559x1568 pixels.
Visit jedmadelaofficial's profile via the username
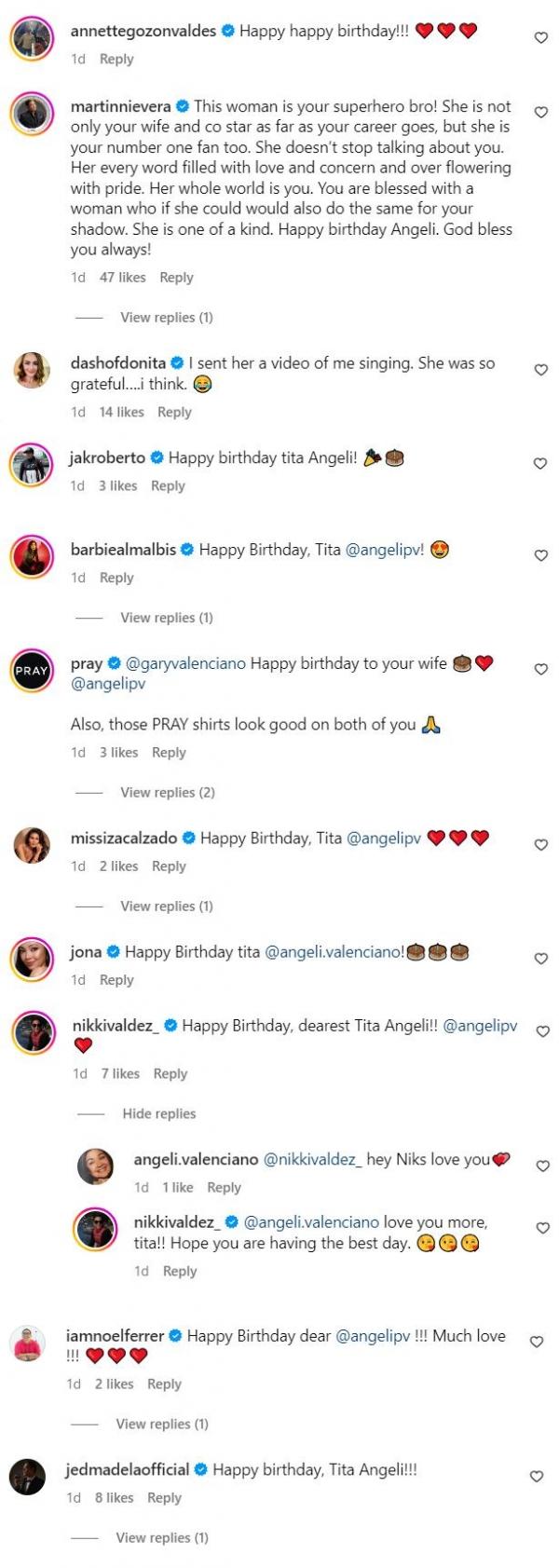coord(127,1469)
